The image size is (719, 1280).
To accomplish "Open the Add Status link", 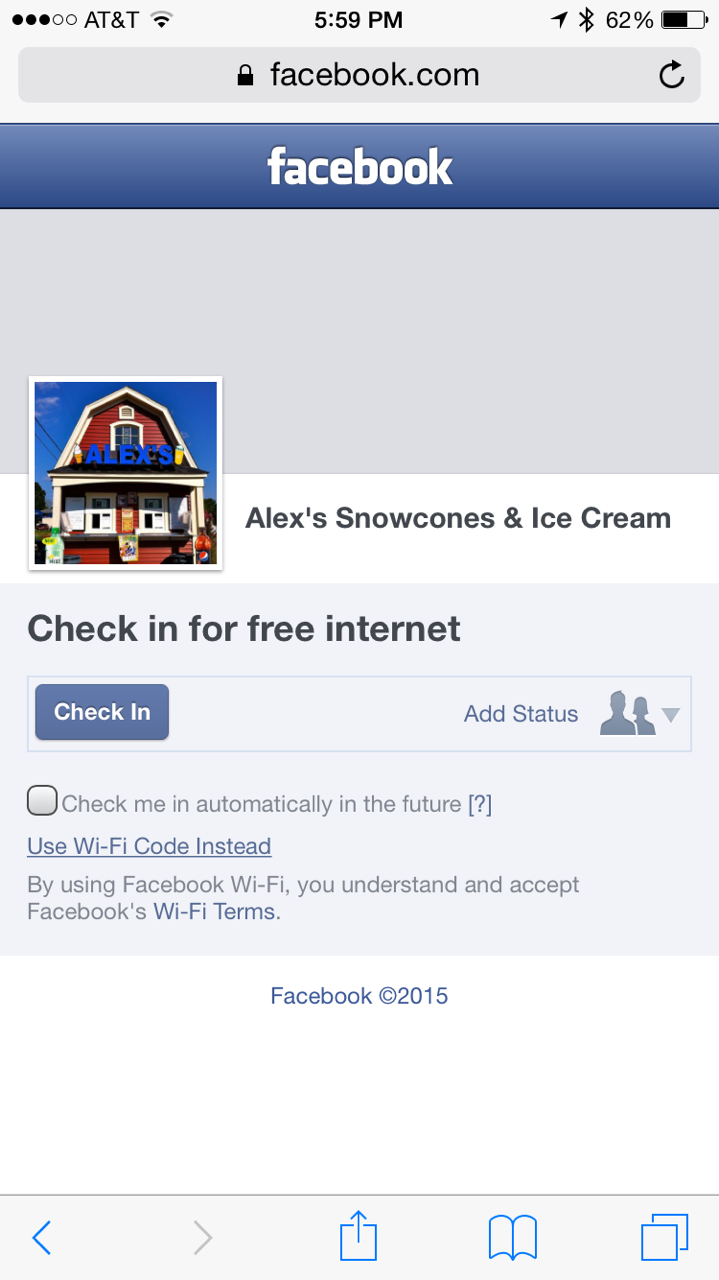I will coord(520,714).
